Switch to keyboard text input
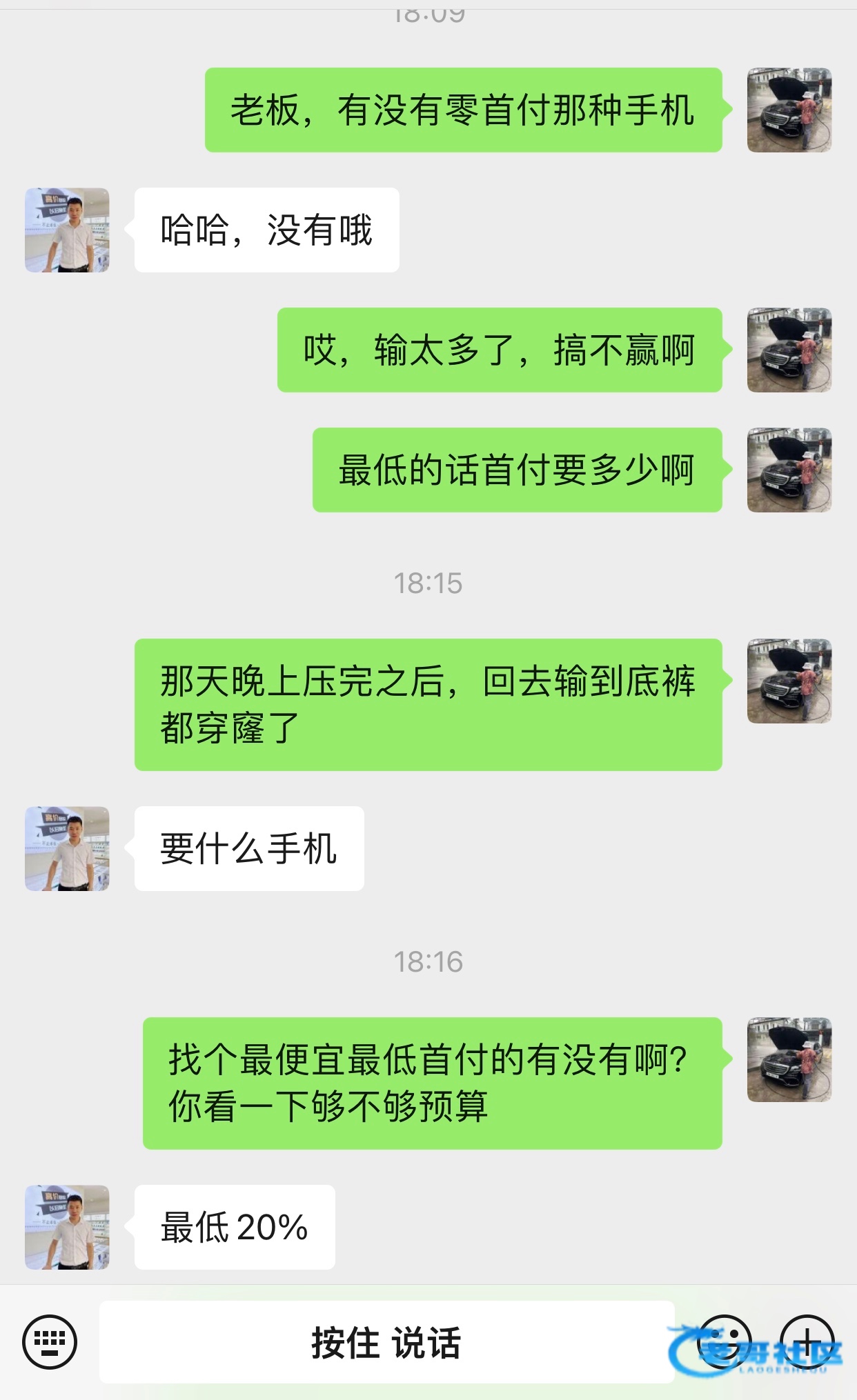The height and width of the screenshot is (1400, 857). click(x=50, y=1341)
